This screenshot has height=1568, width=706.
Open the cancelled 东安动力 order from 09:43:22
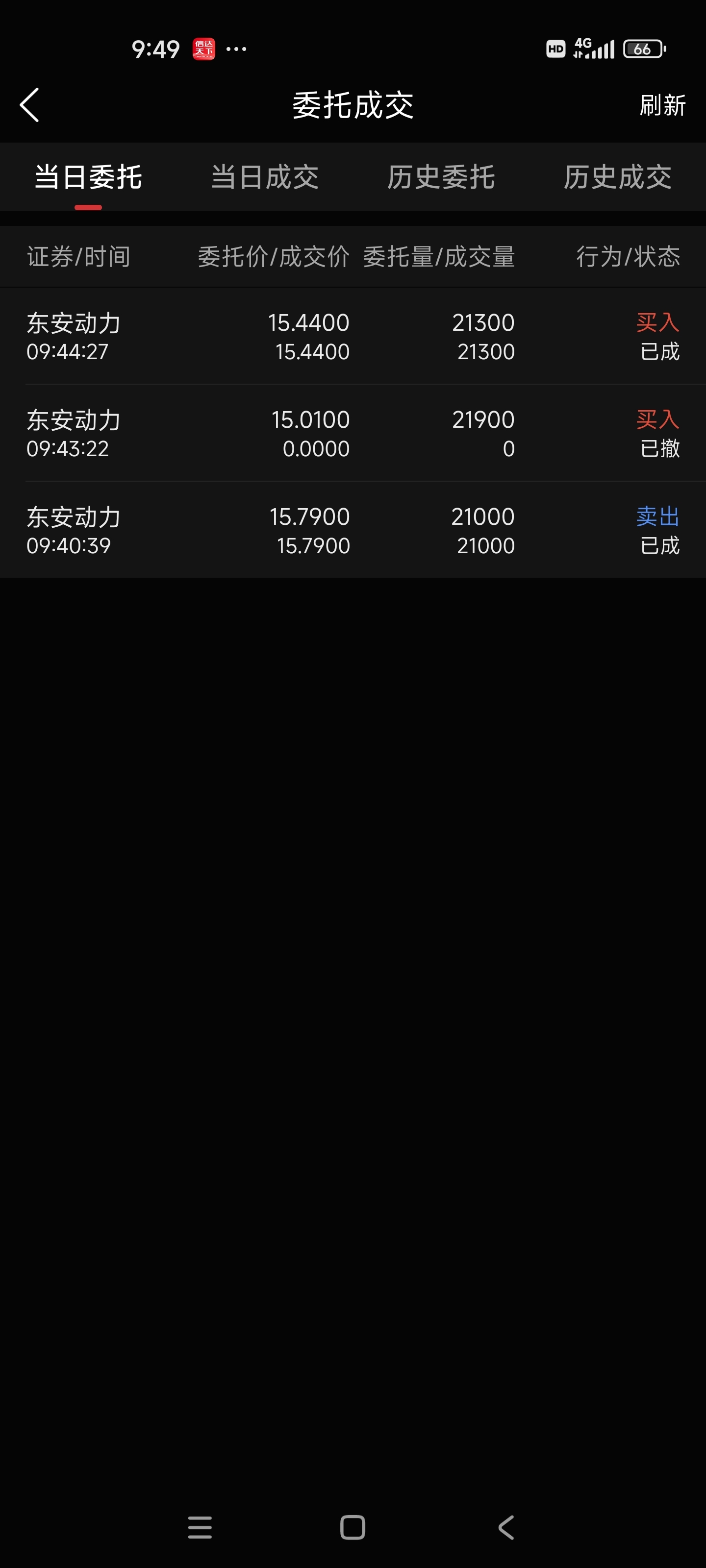click(x=353, y=433)
